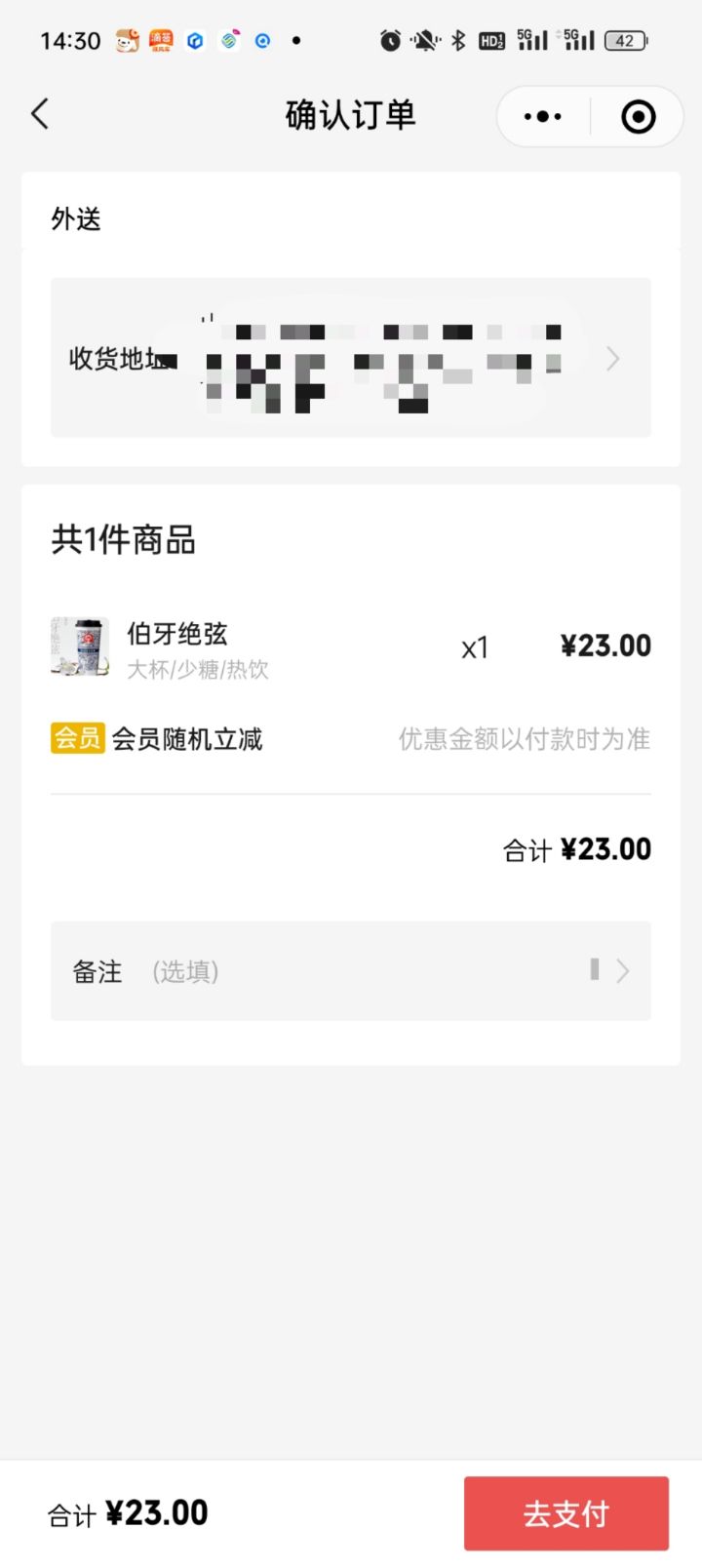This screenshot has width=702, height=1568.
Task: Open the 收货地址 delivery address row
Action: coord(351,358)
